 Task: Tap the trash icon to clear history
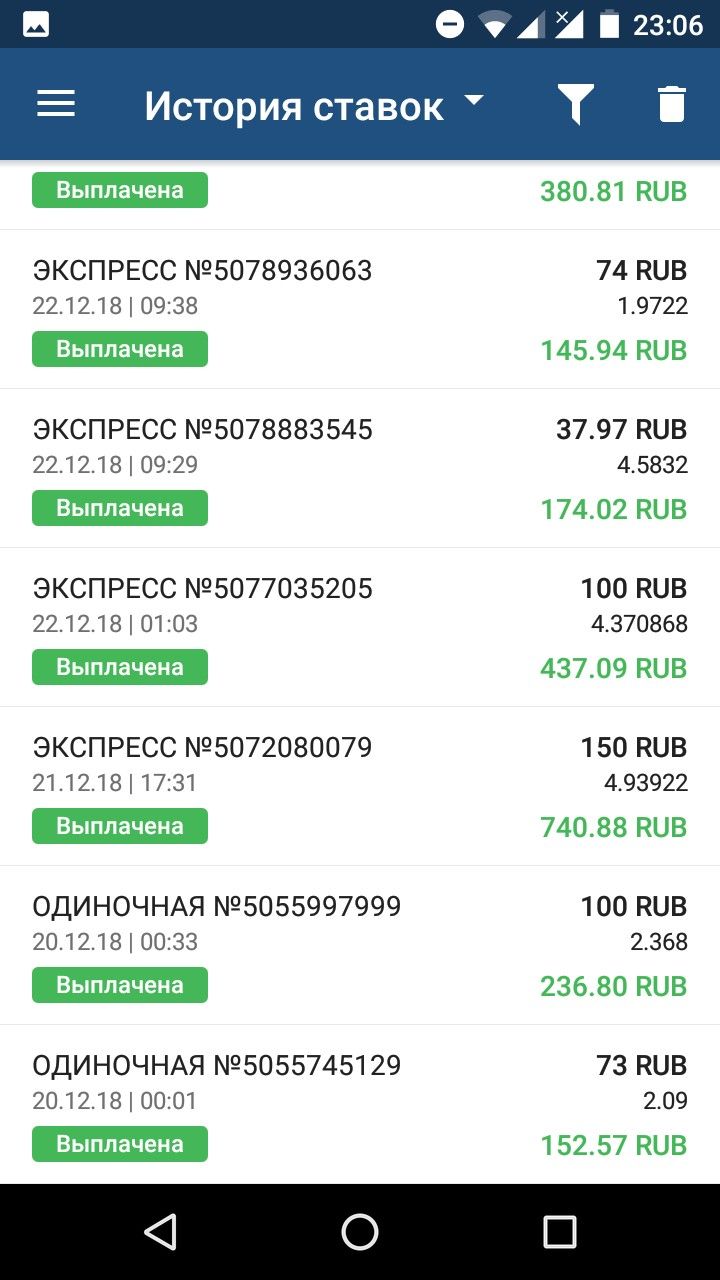tap(672, 104)
